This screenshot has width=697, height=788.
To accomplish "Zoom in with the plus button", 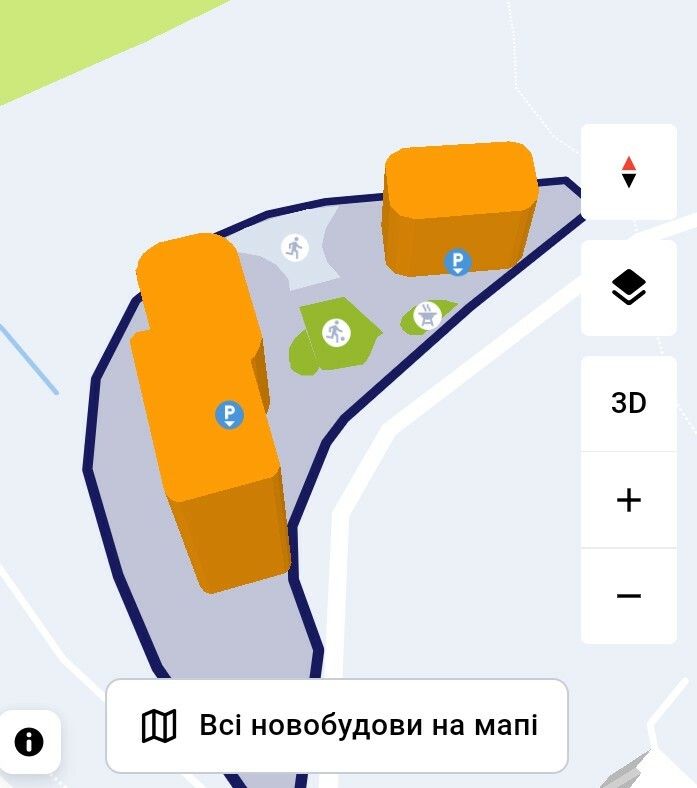I will [628, 500].
